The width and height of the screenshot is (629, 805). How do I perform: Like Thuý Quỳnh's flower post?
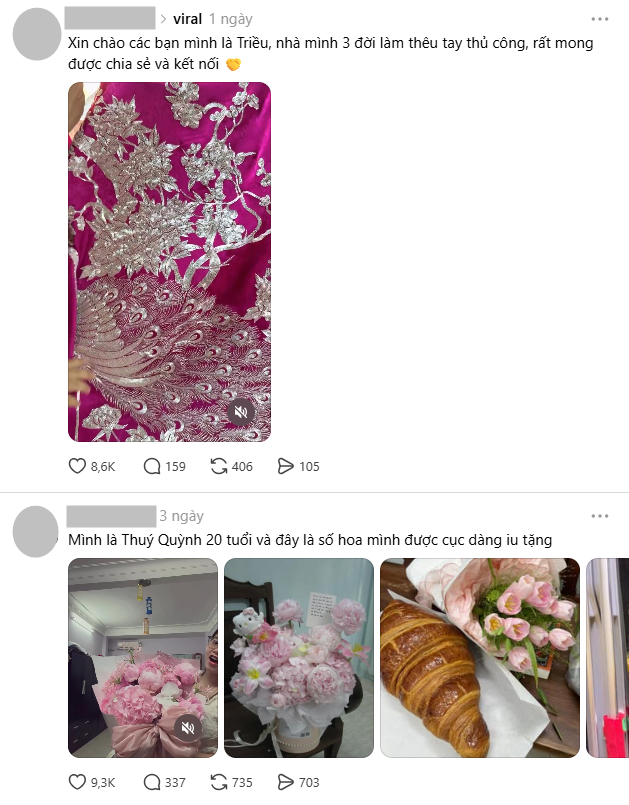[78, 782]
